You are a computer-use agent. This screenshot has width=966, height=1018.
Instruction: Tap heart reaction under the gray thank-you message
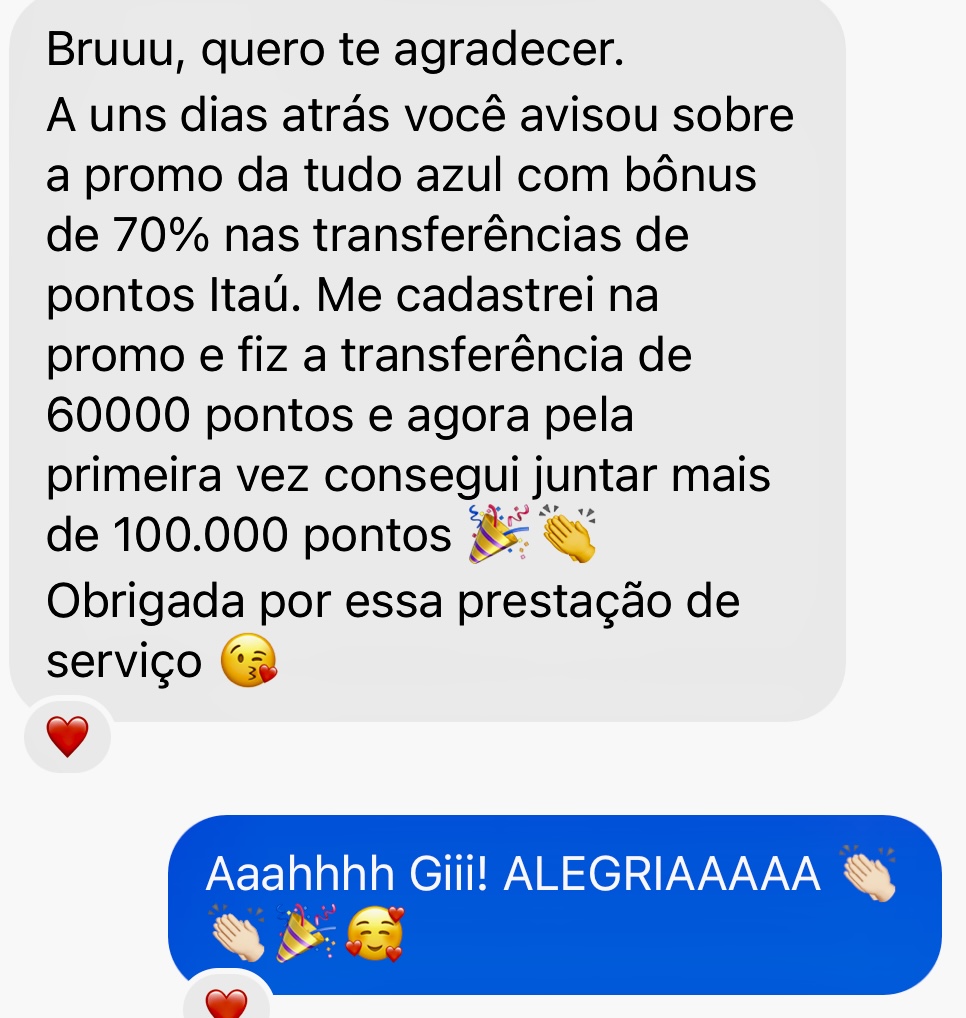click(68, 739)
